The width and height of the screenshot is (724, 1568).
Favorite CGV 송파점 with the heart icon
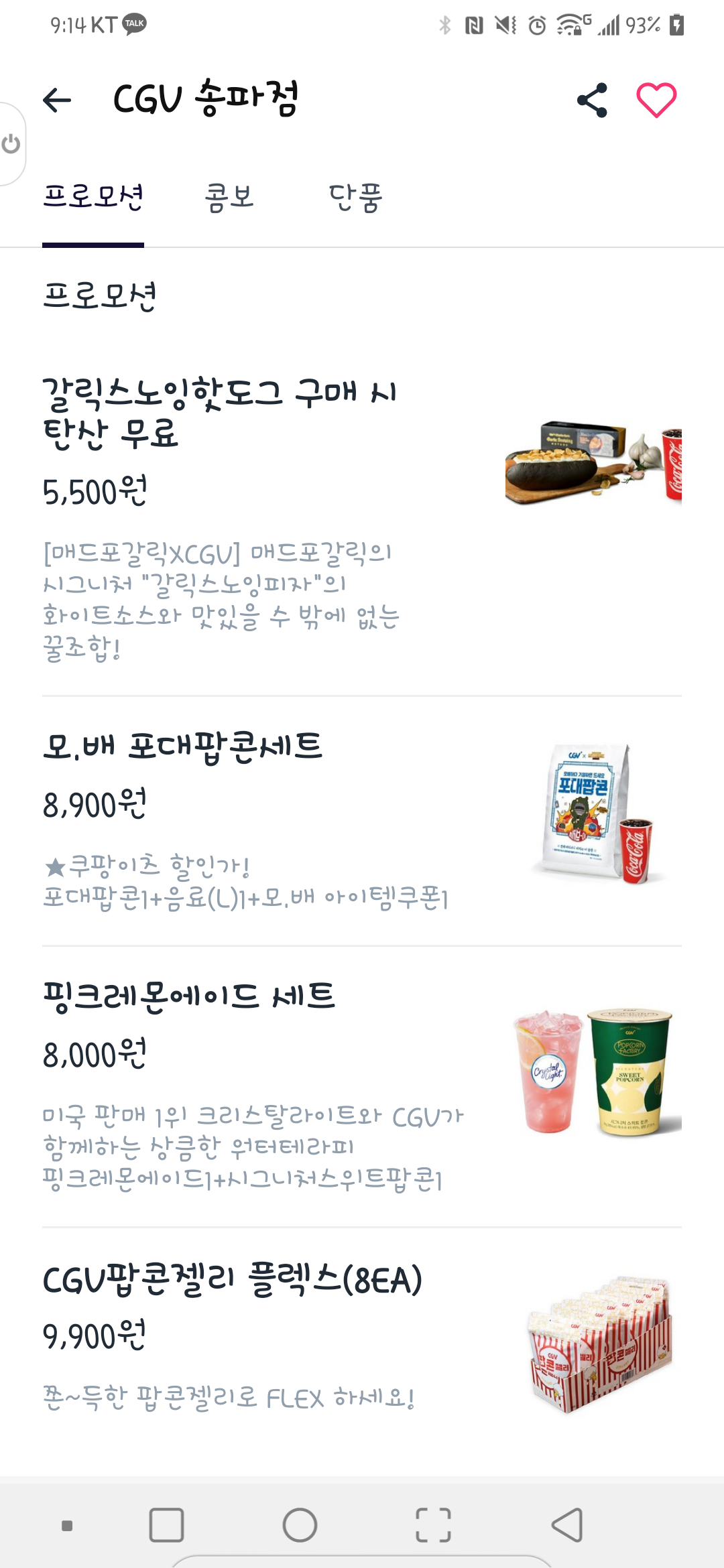pos(656,101)
